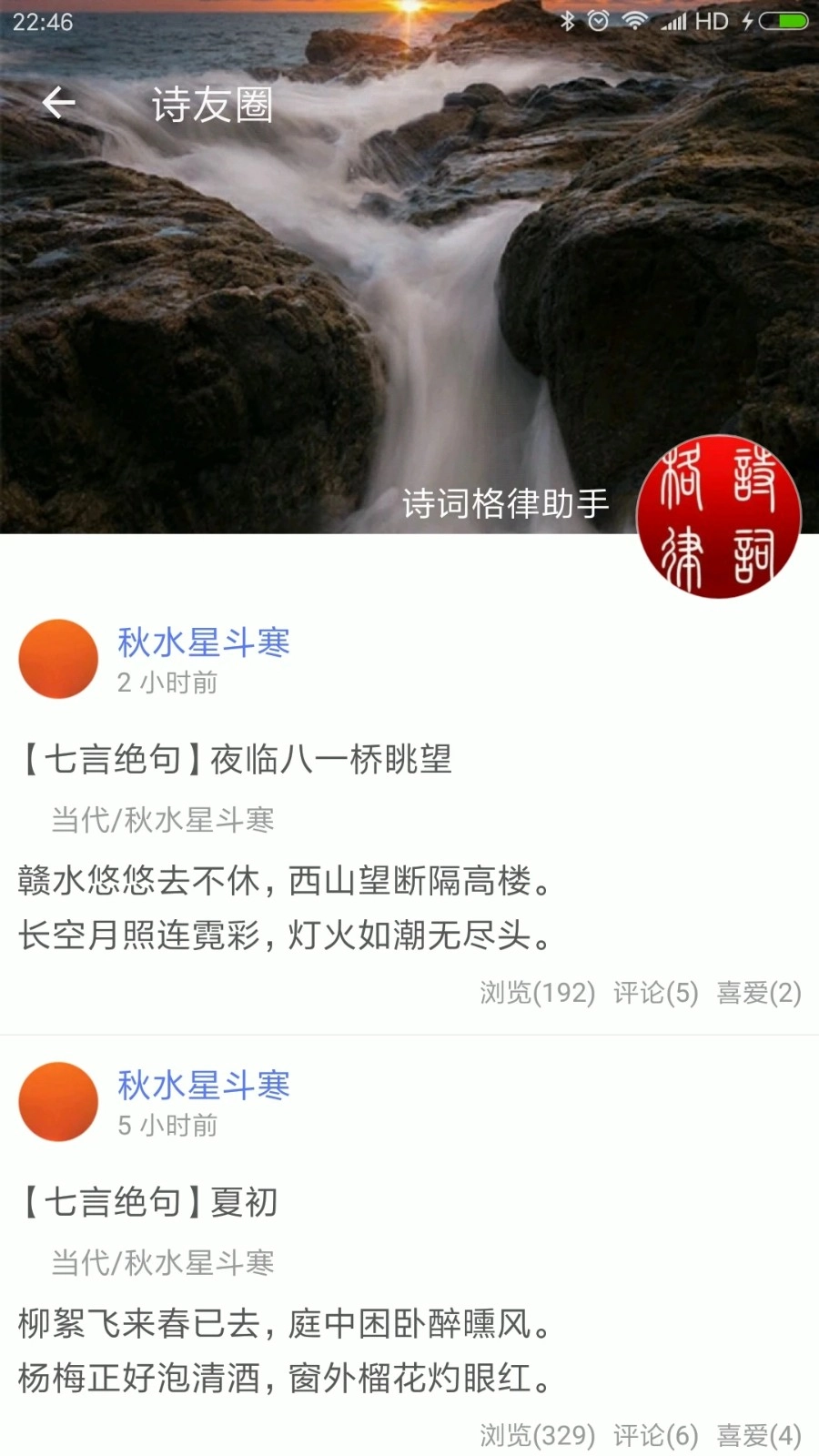Open author avatar on the 2 小时前 post
819x1456 pixels.
pyautogui.click(x=58, y=659)
